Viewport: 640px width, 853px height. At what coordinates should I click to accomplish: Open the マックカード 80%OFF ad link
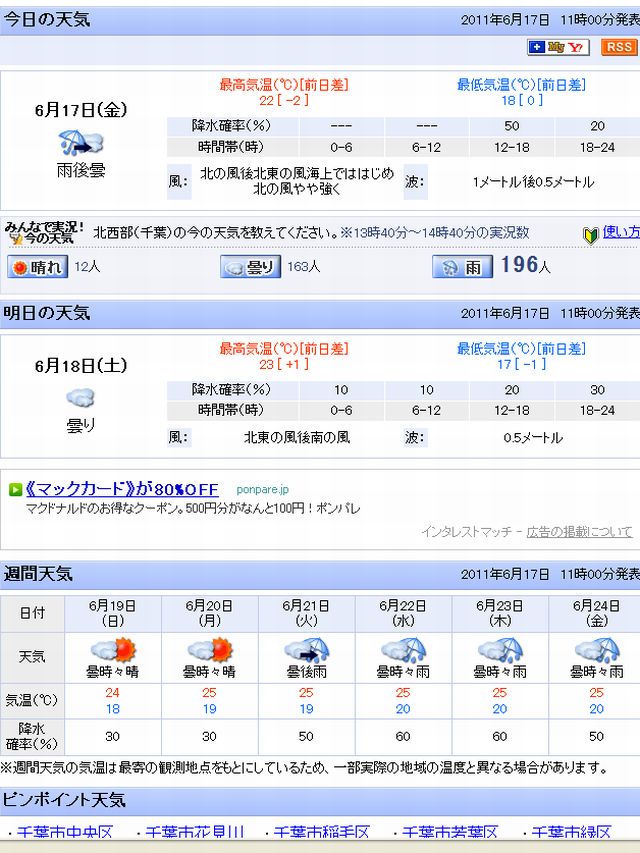click(x=122, y=489)
